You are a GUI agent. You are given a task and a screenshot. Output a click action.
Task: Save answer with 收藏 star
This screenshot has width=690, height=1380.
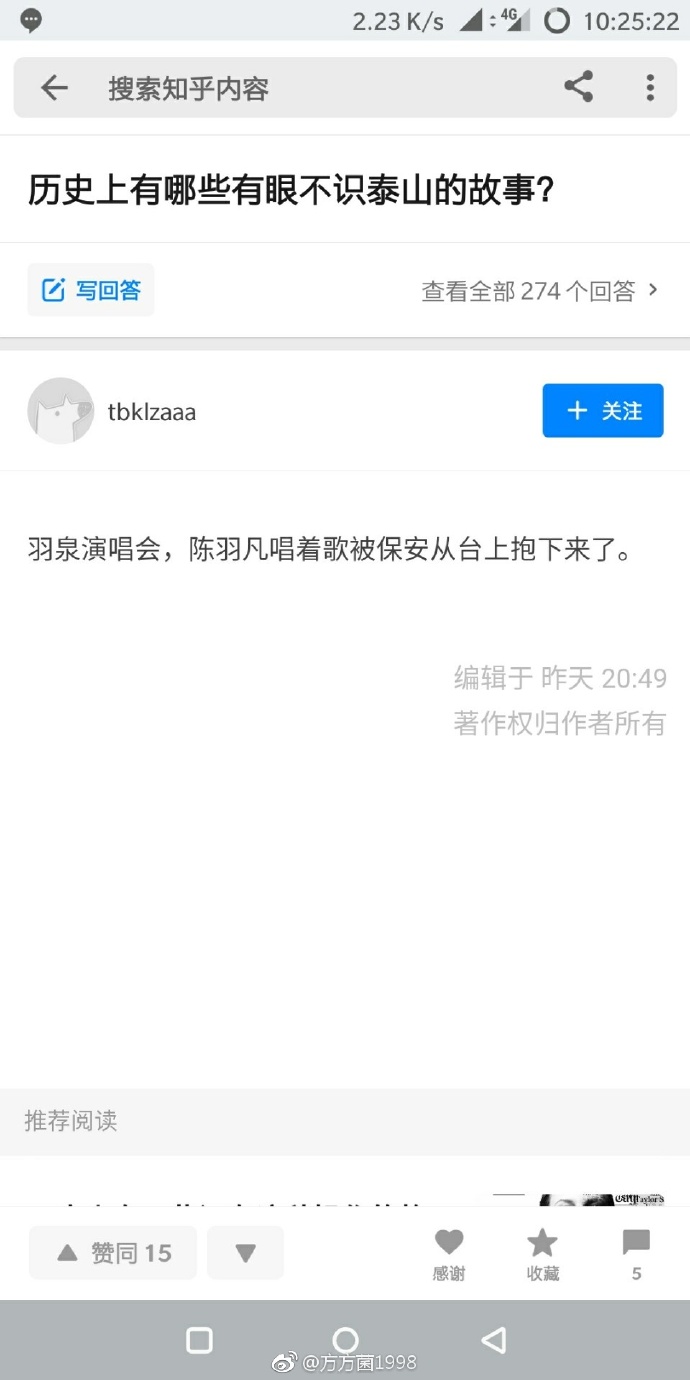[x=542, y=1254]
